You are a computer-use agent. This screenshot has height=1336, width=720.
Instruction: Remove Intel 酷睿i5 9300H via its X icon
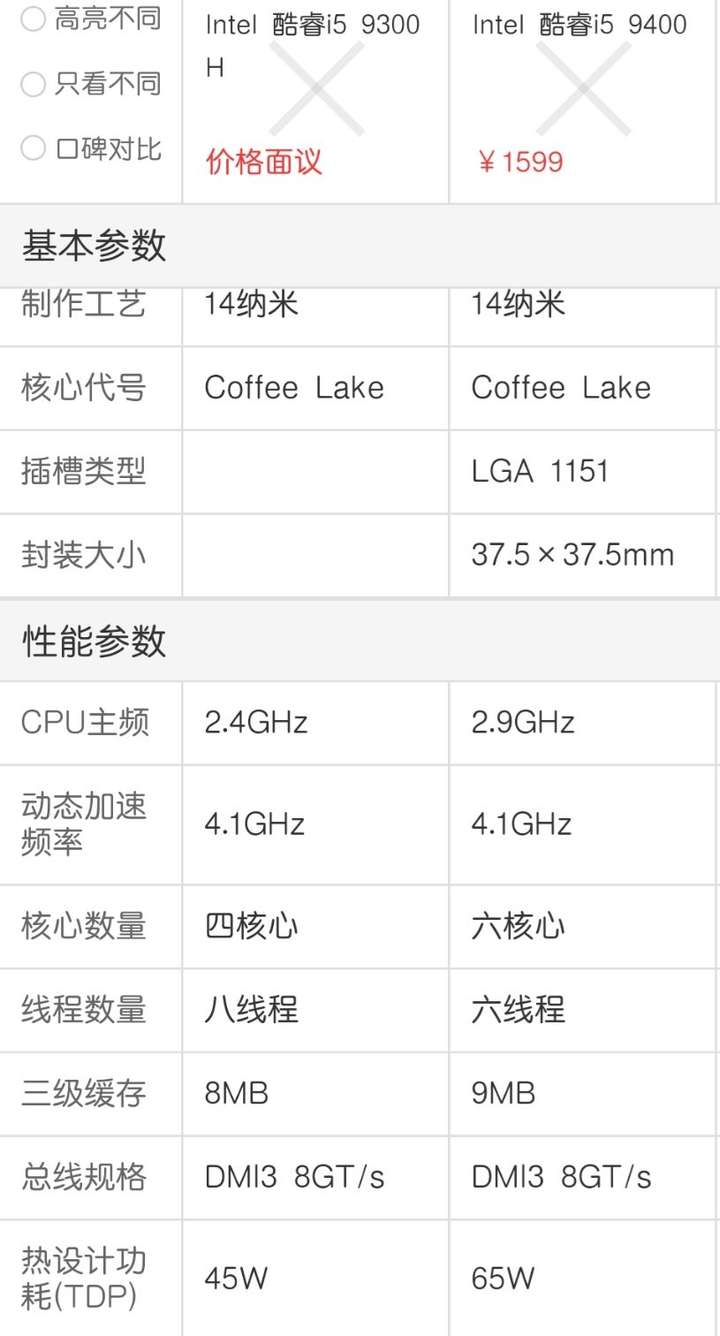(x=317, y=90)
